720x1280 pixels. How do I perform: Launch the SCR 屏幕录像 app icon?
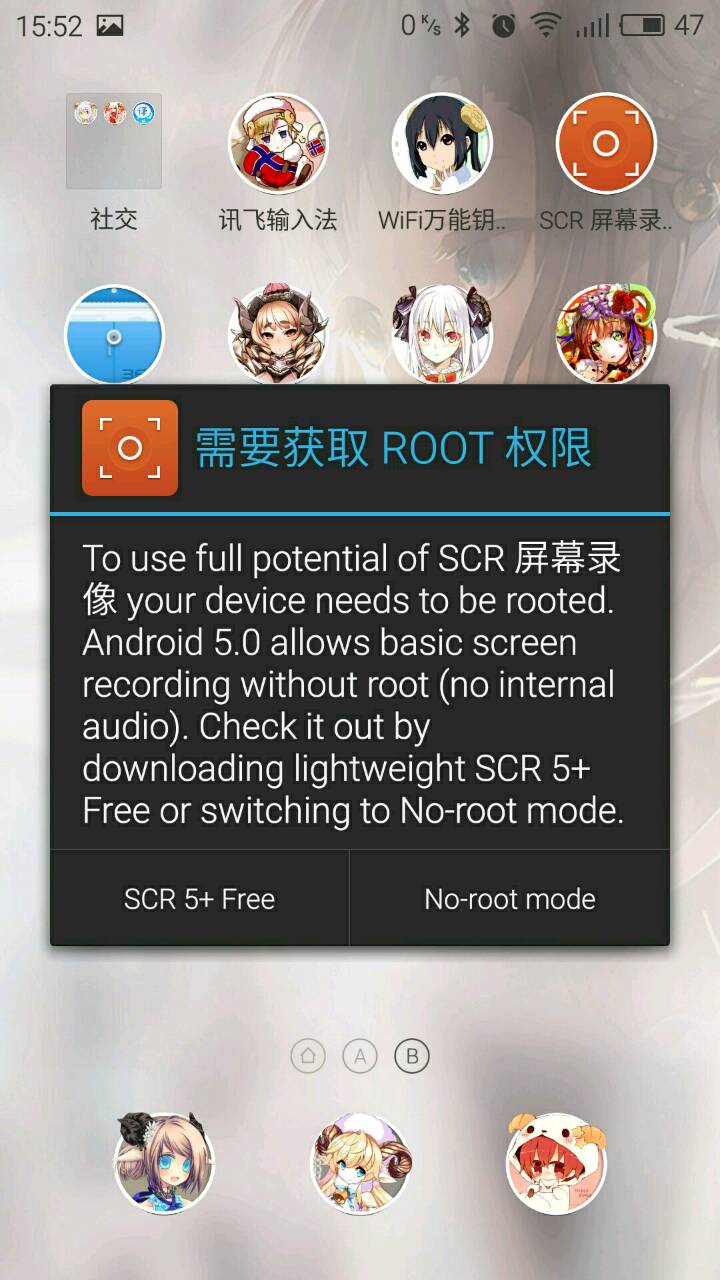point(605,144)
